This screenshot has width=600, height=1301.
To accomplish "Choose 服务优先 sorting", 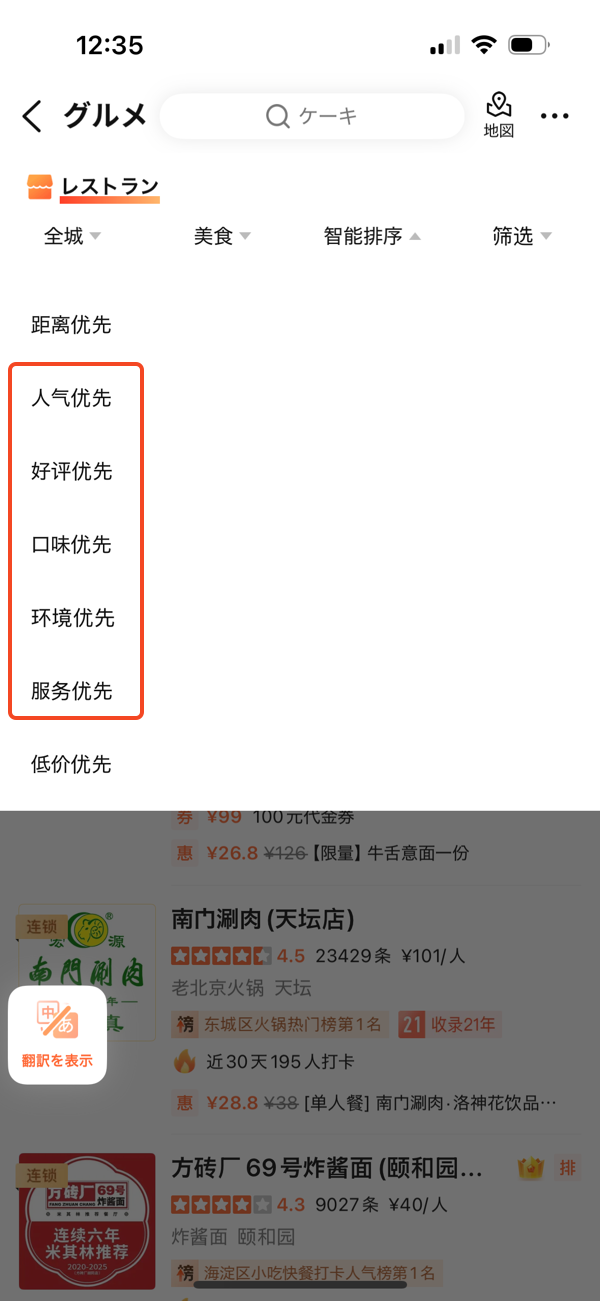I will [71, 691].
